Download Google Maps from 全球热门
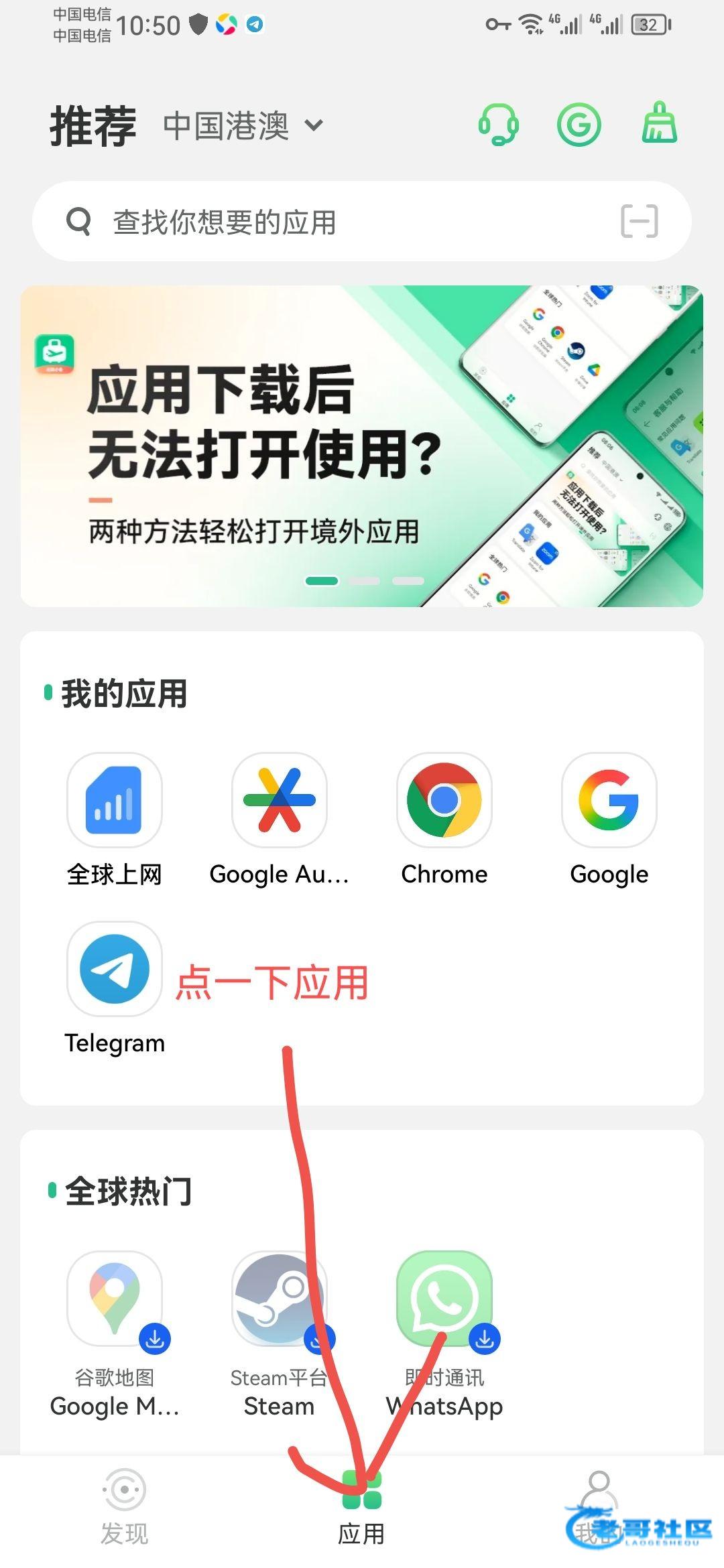The image size is (724, 1568). pos(155,1339)
